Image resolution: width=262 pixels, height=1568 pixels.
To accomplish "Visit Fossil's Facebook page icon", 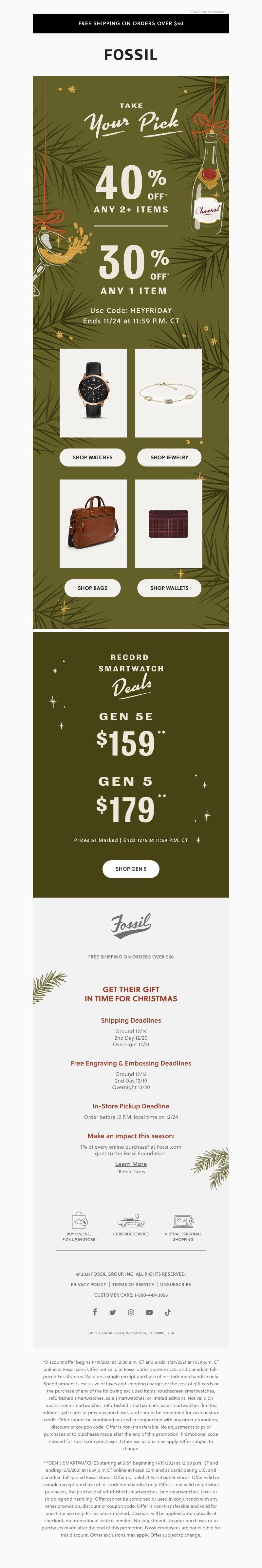I will click(x=94, y=1312).
